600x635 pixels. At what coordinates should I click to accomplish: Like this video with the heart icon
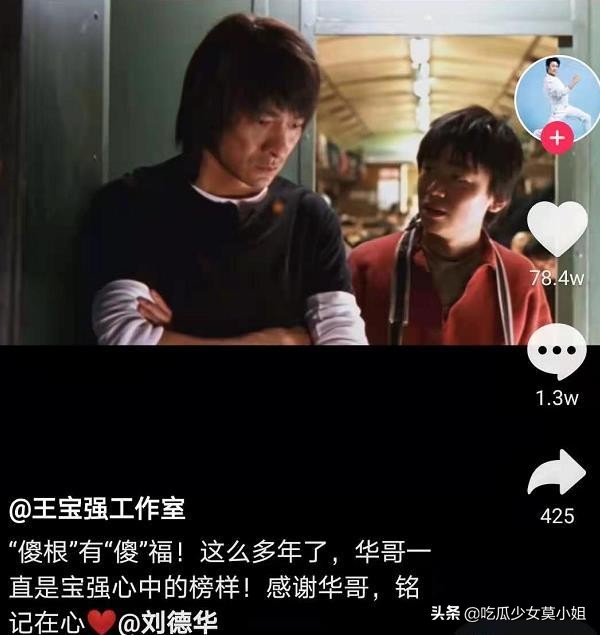[557, 230]
